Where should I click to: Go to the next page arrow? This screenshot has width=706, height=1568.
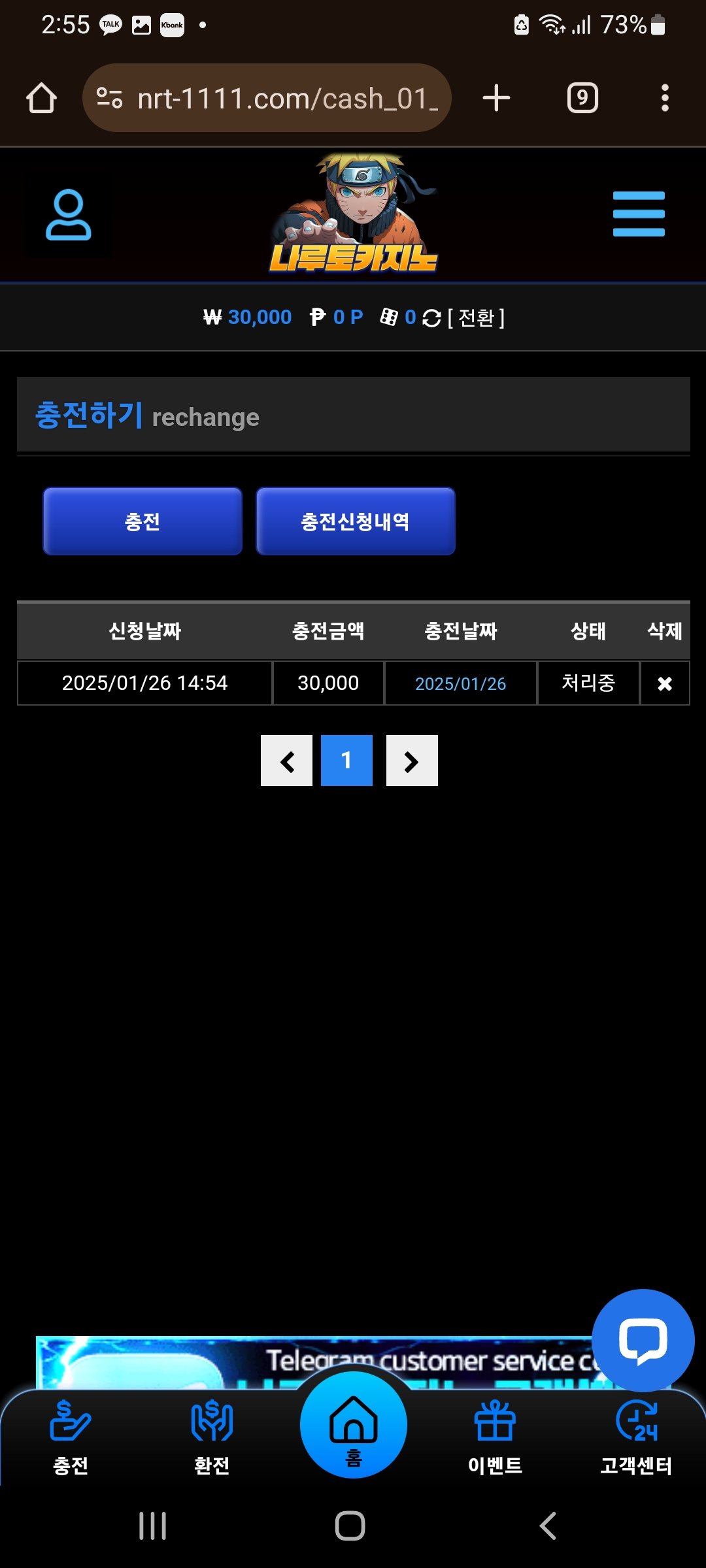tap(412, 760)
